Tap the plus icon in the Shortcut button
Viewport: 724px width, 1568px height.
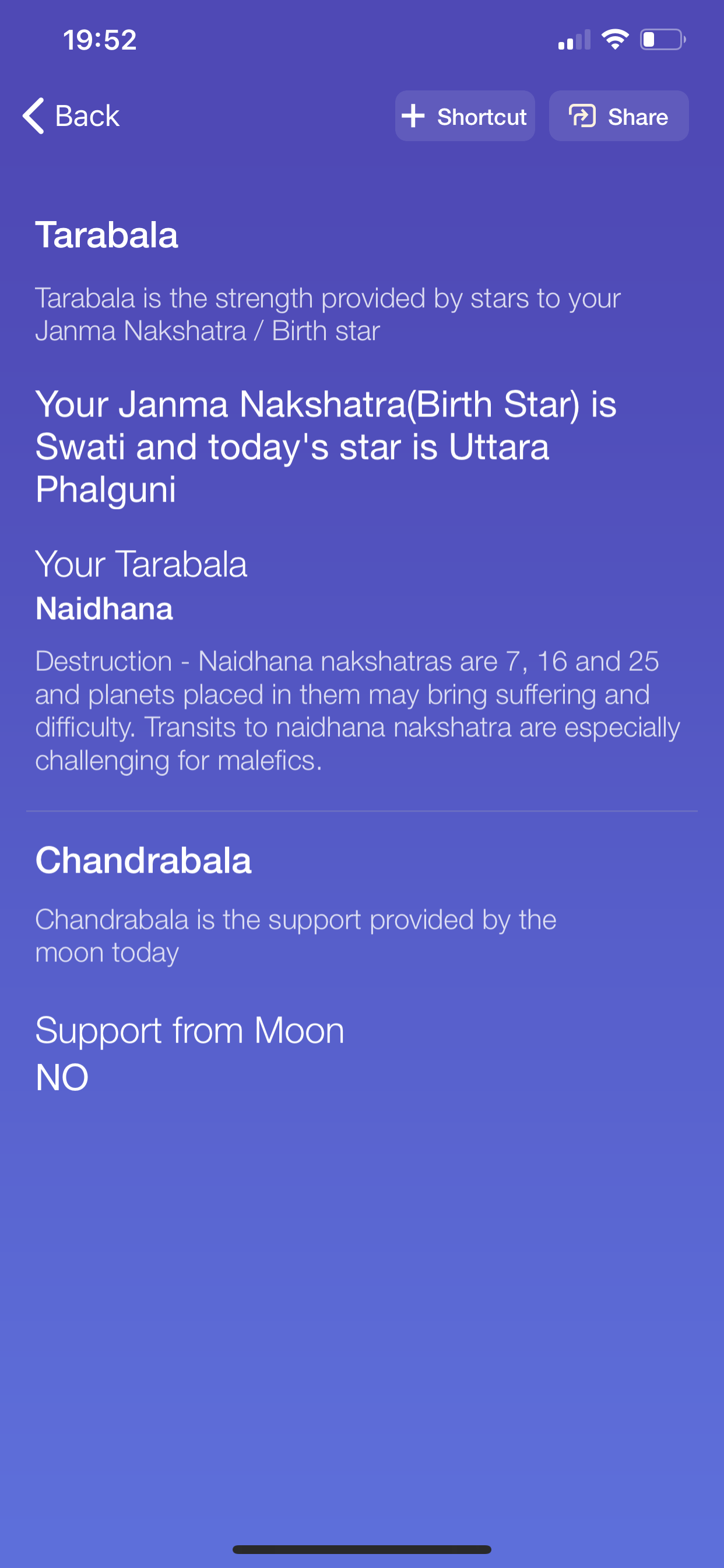(413, 116)
